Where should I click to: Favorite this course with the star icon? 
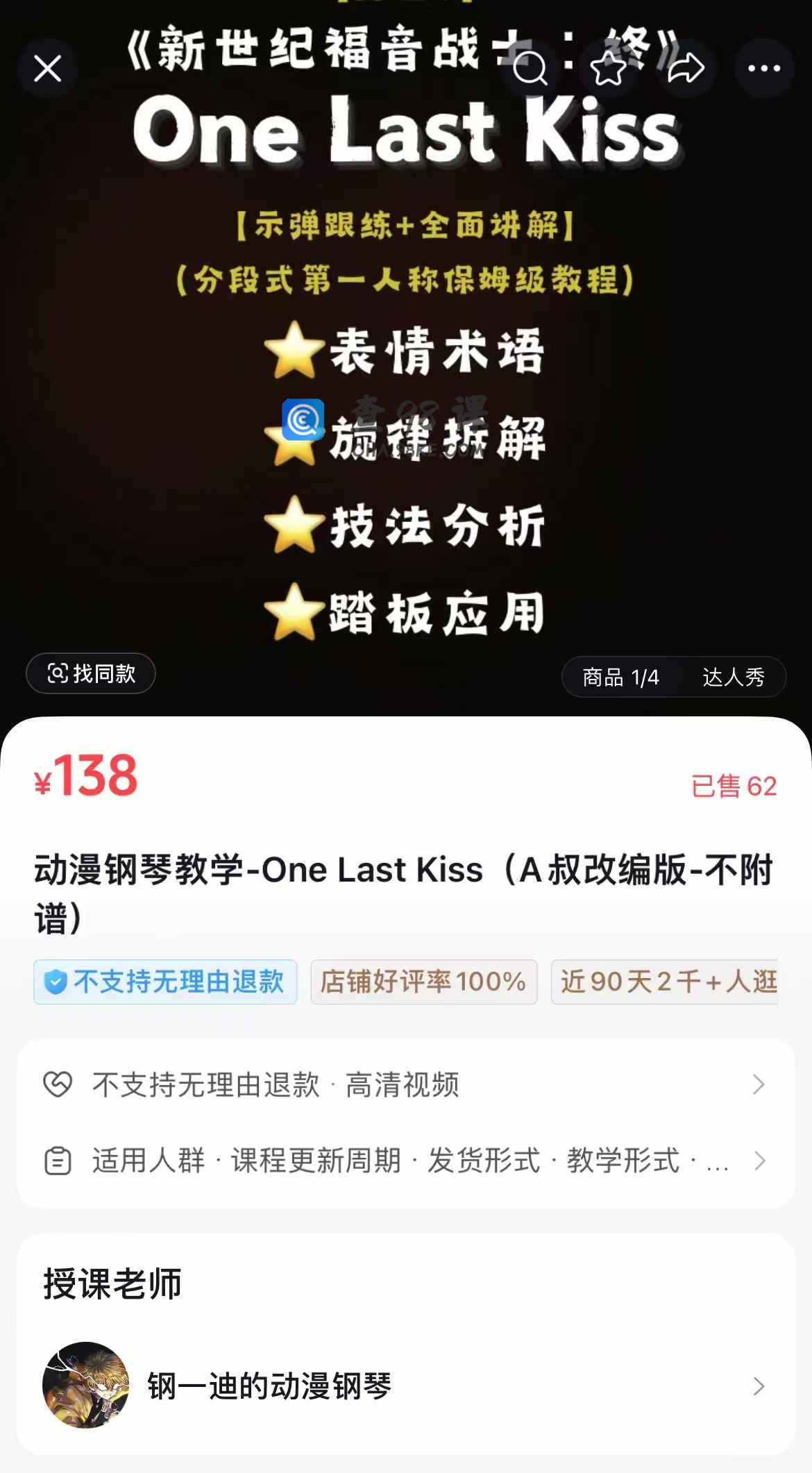click(608, 69)
